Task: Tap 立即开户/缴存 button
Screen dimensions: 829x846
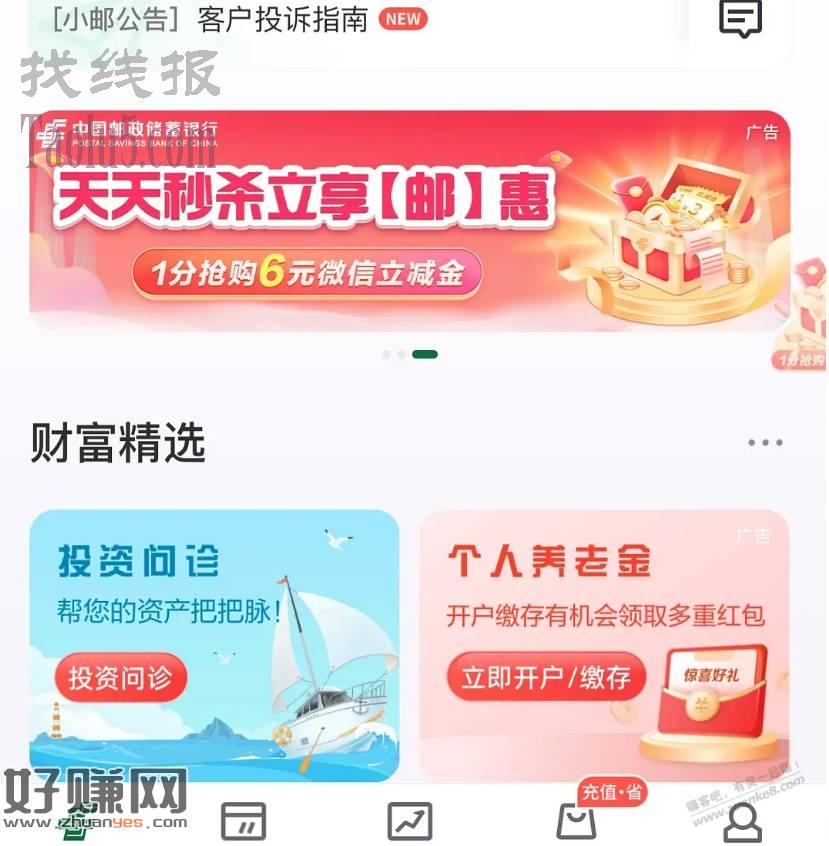Action: 546,679
